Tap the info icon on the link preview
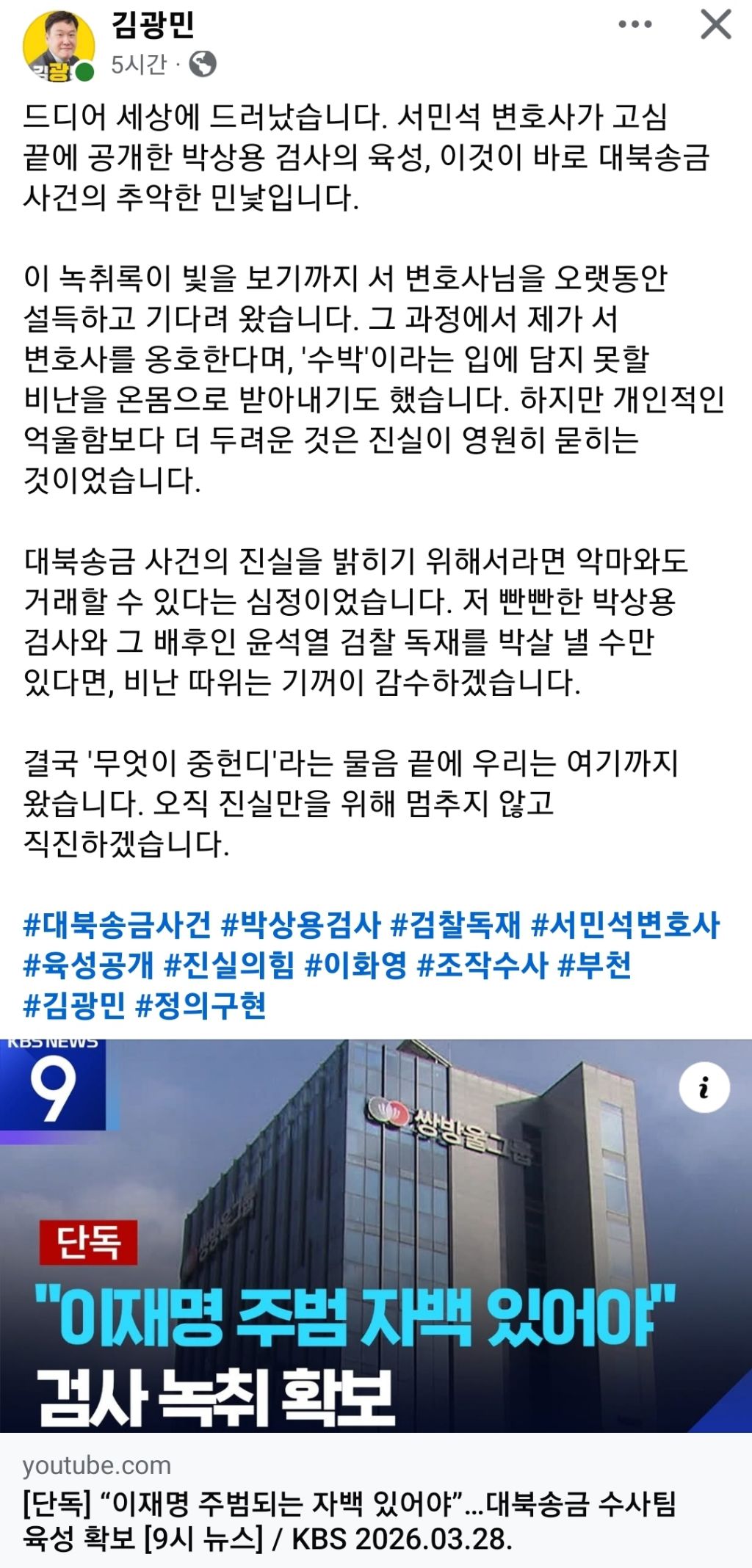Viewport: 752px width, 1568px height. point(704,1087)
